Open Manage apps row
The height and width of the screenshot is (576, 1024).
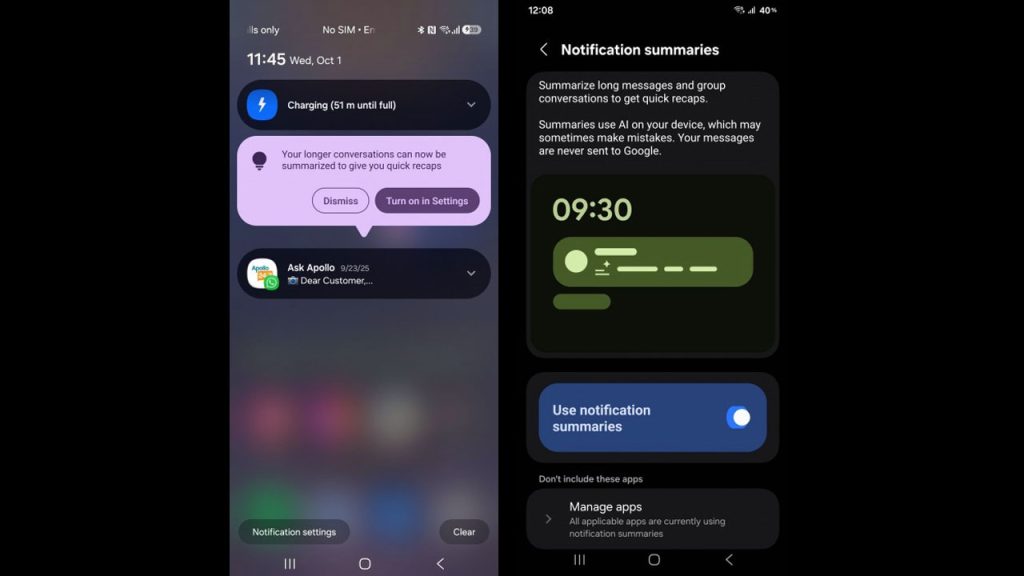[652, 519]
